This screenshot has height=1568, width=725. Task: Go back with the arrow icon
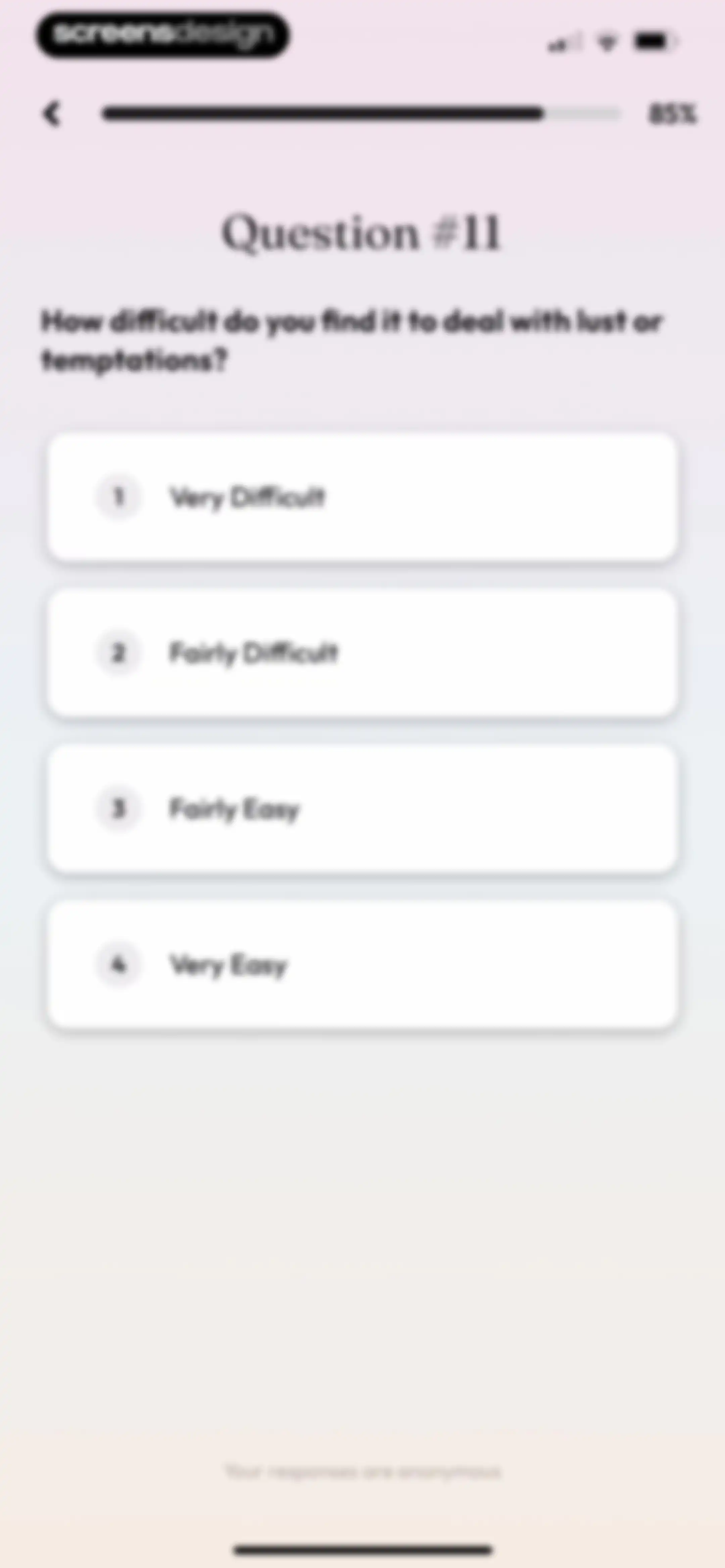[52, 114]
